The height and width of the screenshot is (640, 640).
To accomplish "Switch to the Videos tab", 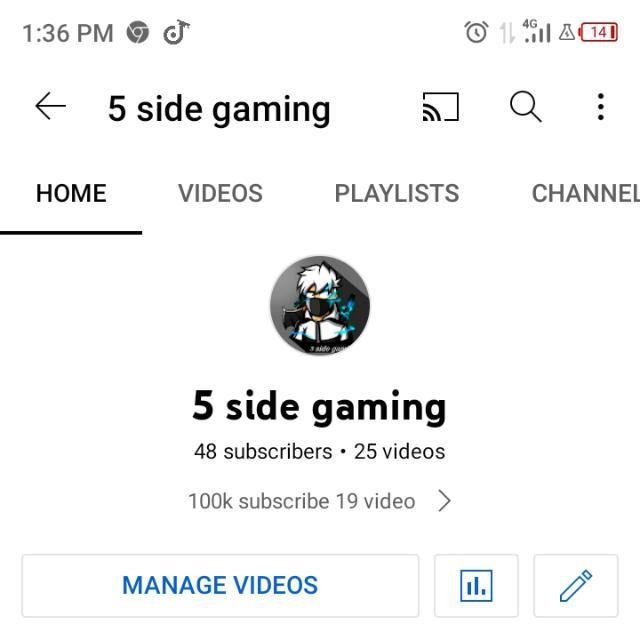I will tap(220, 194).
